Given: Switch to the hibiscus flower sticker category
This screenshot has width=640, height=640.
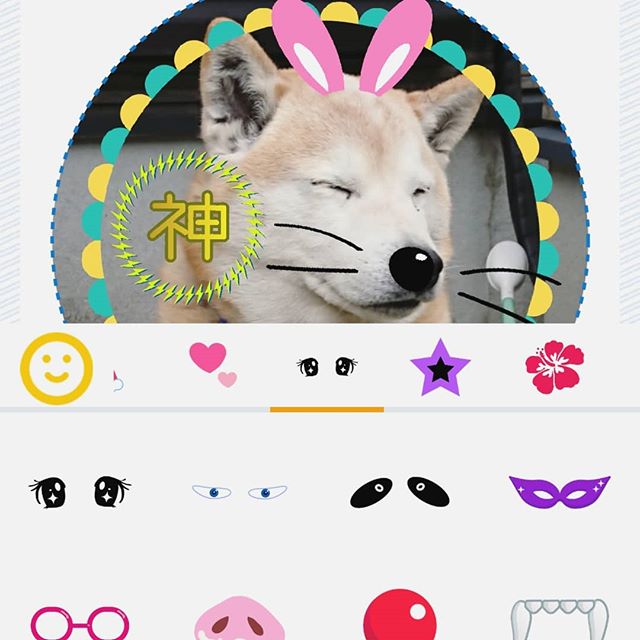Looking at the screenshot, I should coord(553,367).
